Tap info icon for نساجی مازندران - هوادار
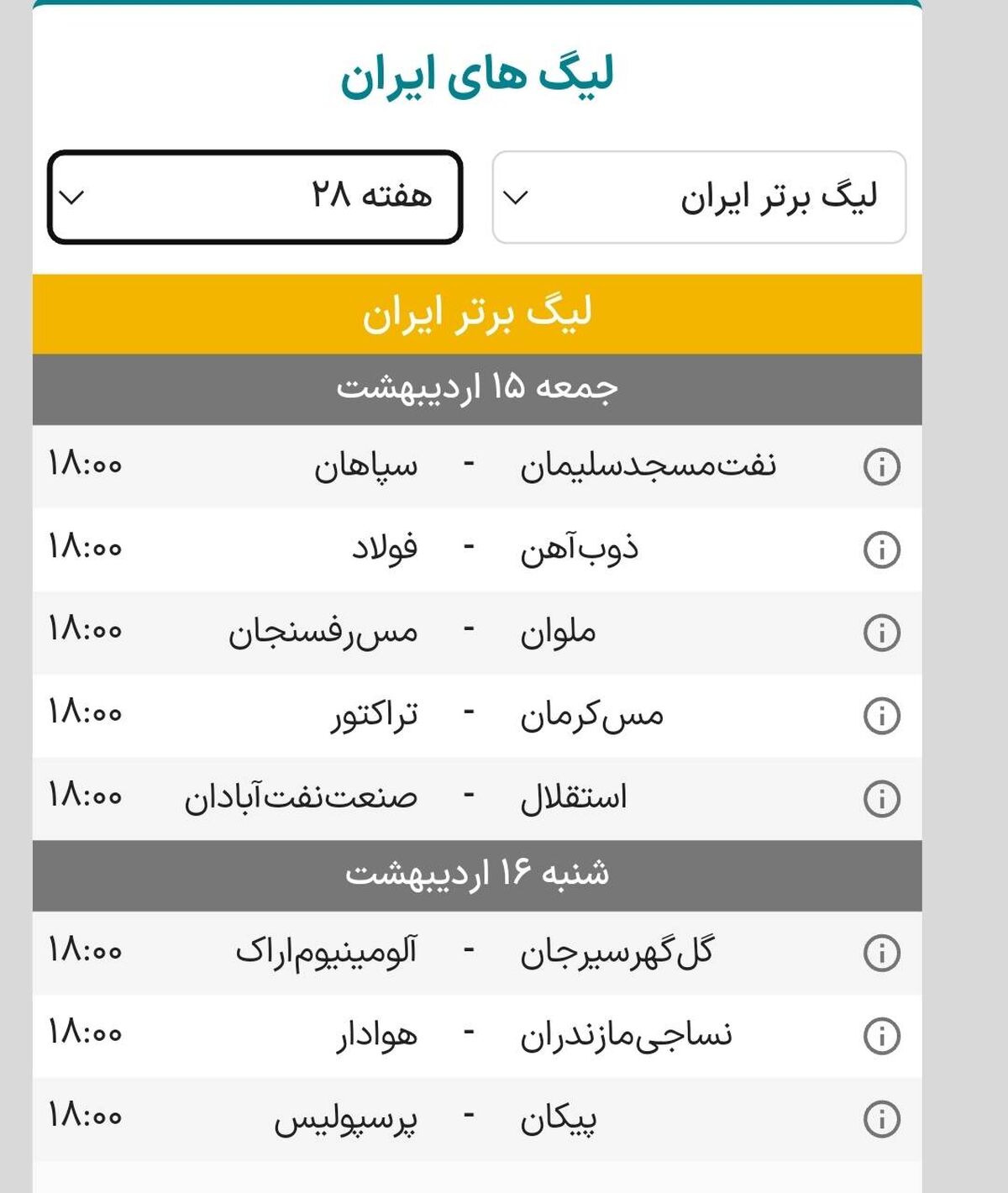This screenshot has height=1193, width=1008. [x=882, y=1036]
